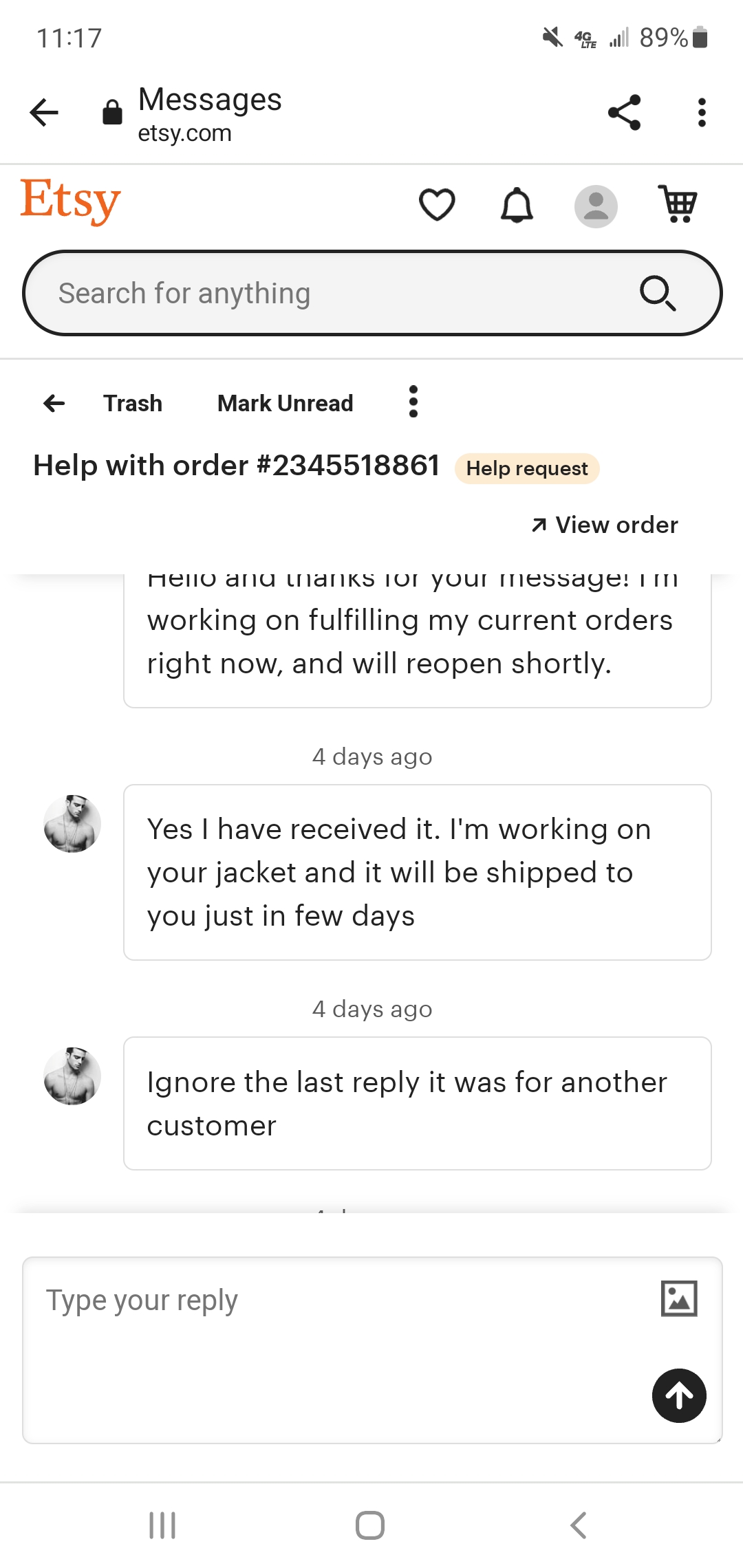
Task: Open the conversation three-dot menu
Action: pyautogui.click(x=413, y=402)
